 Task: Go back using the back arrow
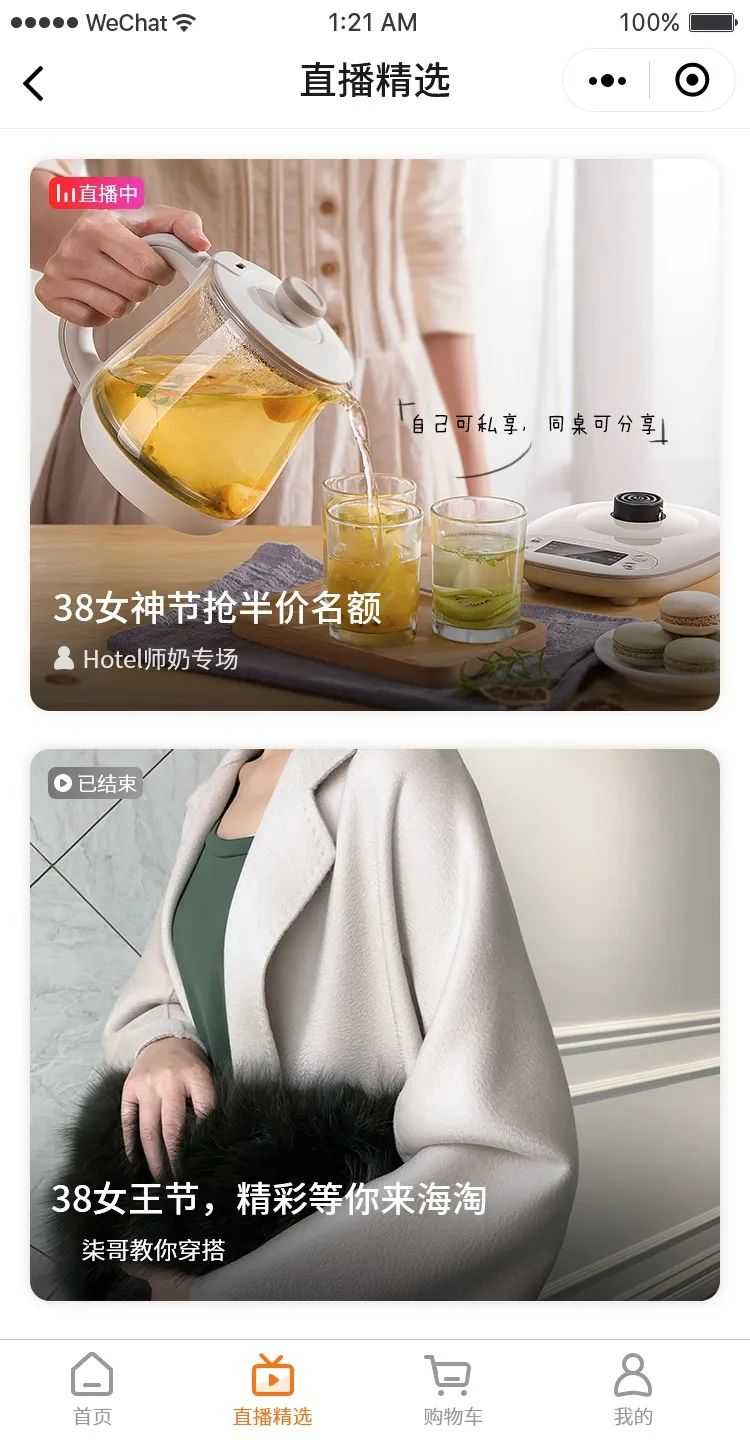click(x=34, y=82)
